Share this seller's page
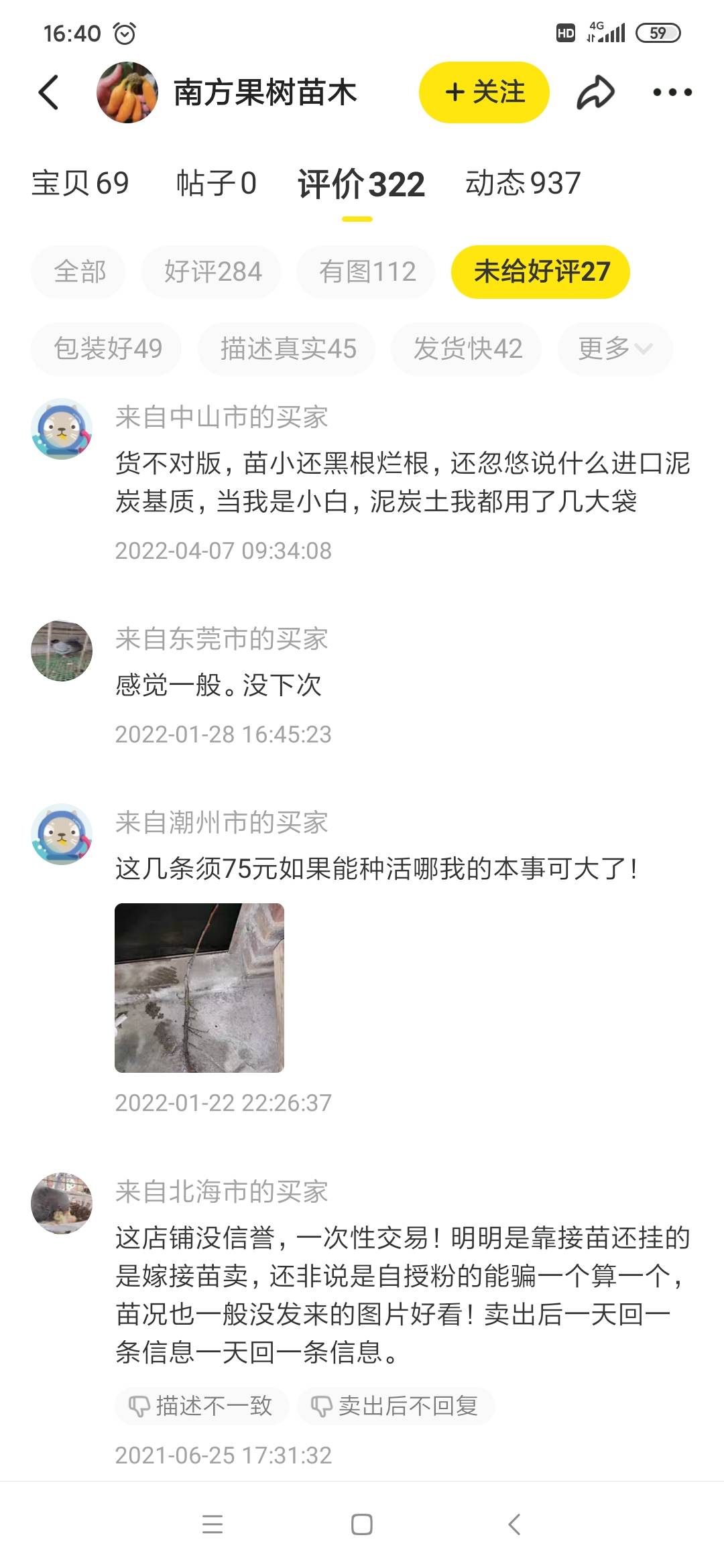Image resolution: width=724 pixels, height=1568 pixels. tap(595, 92)
